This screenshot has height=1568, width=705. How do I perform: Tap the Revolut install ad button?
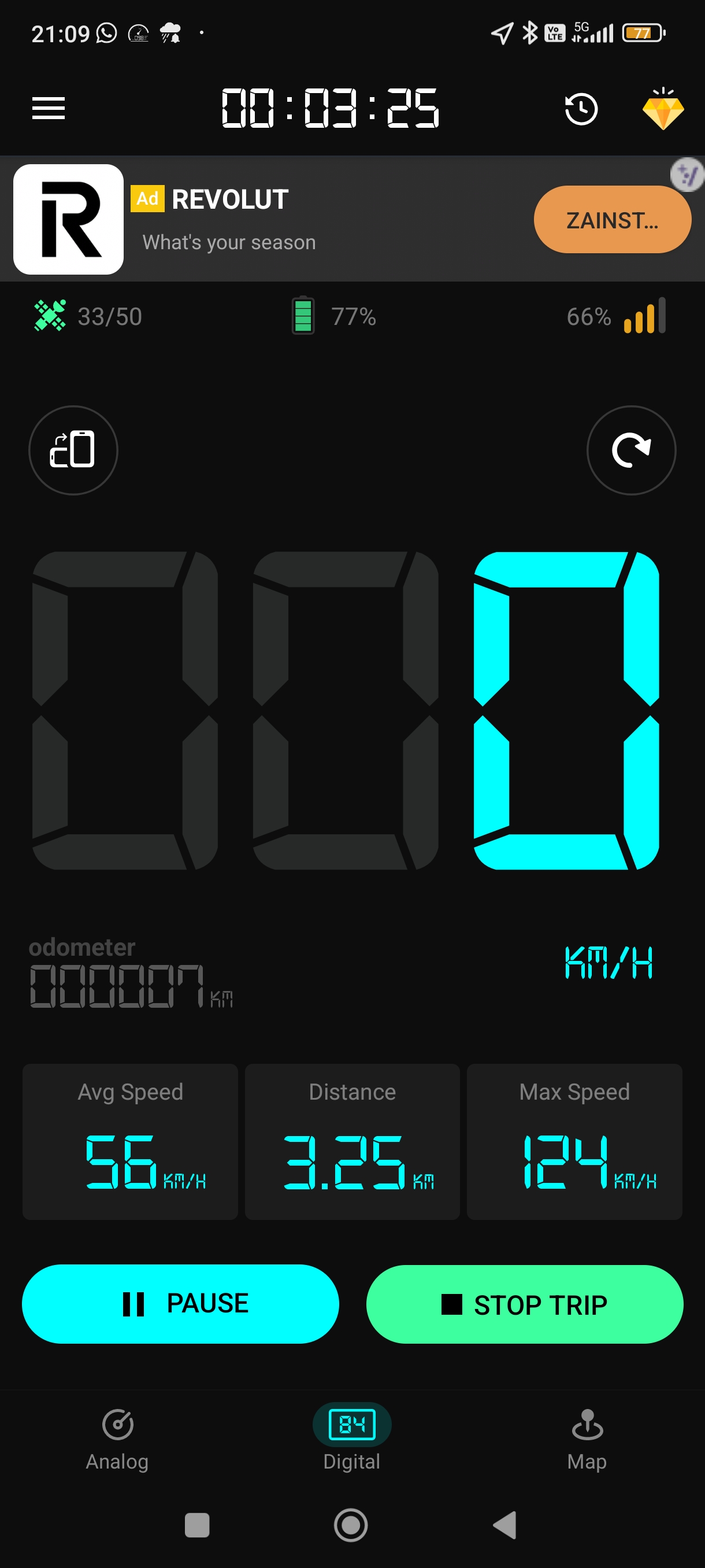pos(612,220)
